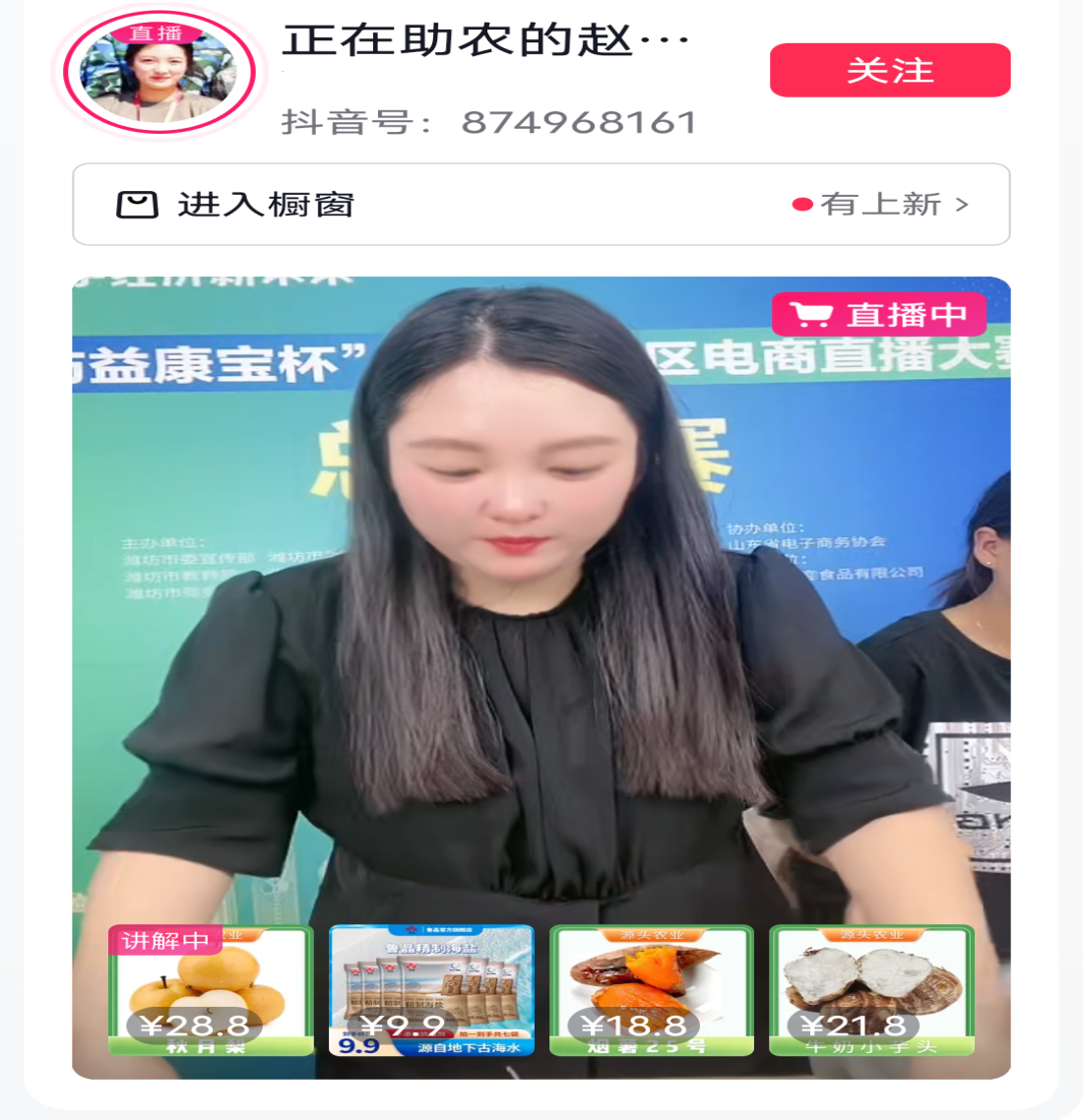
Task: Open the streamer's live avatar
Action: click(159, 74)
